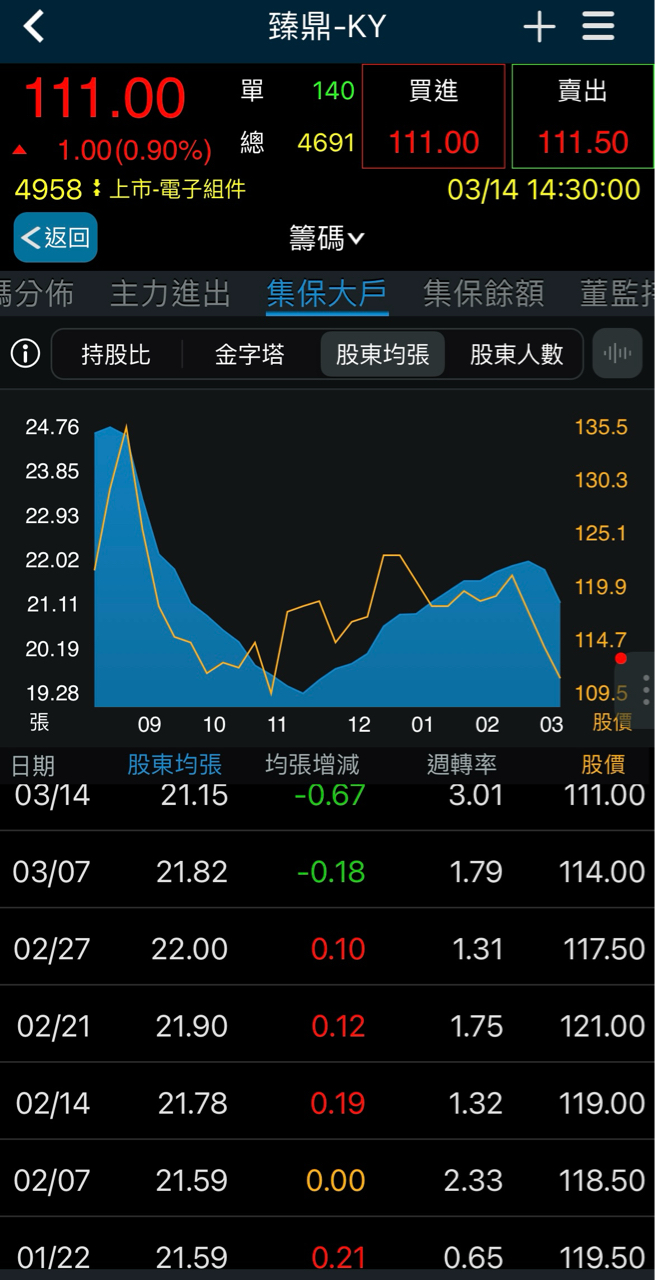Select the 持股比 segment

click(116, 354)
